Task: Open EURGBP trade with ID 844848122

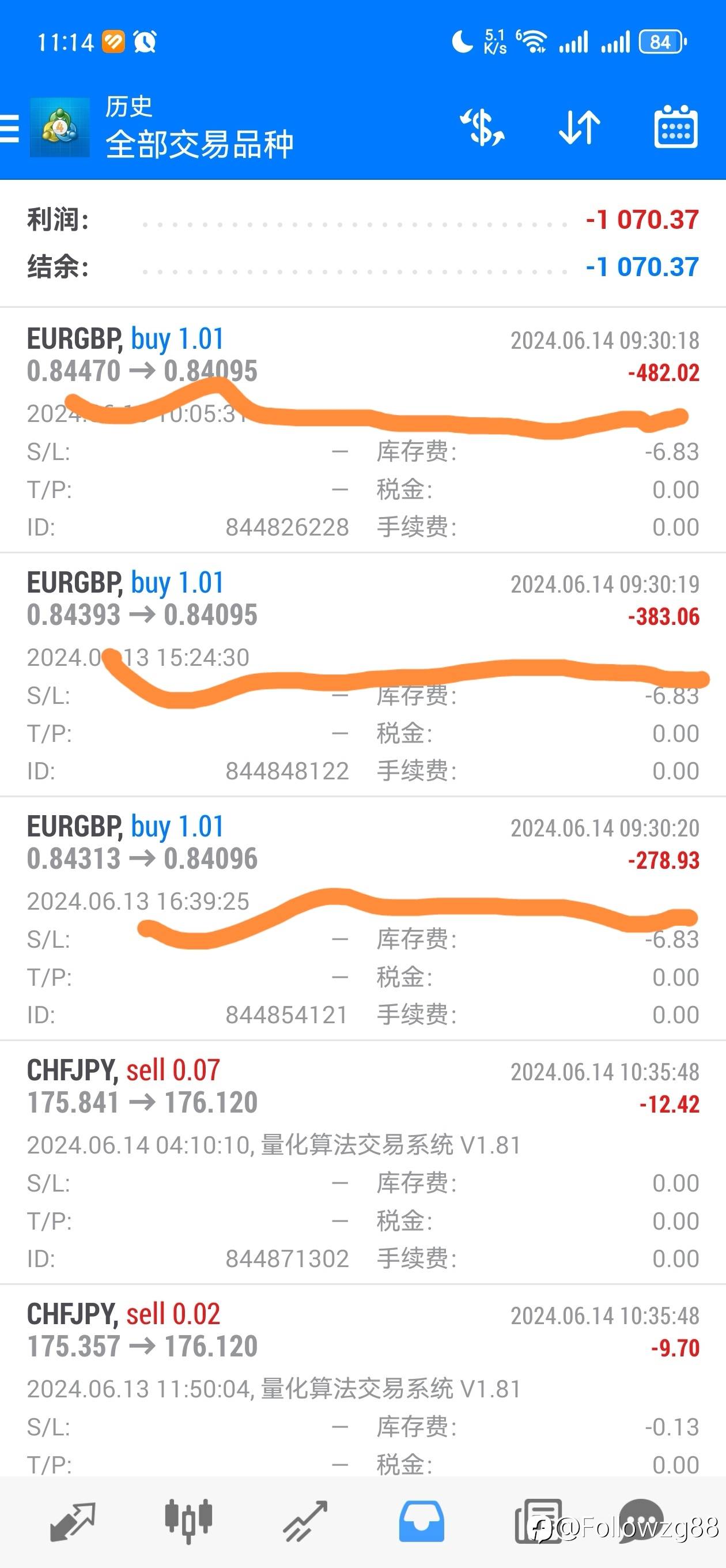Action: point(362,674)
